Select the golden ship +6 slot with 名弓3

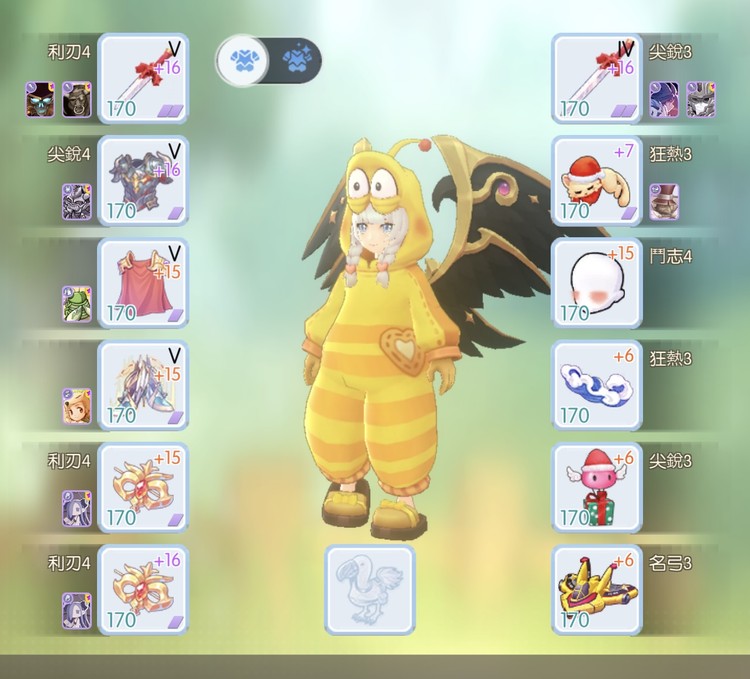coord(597,589)
